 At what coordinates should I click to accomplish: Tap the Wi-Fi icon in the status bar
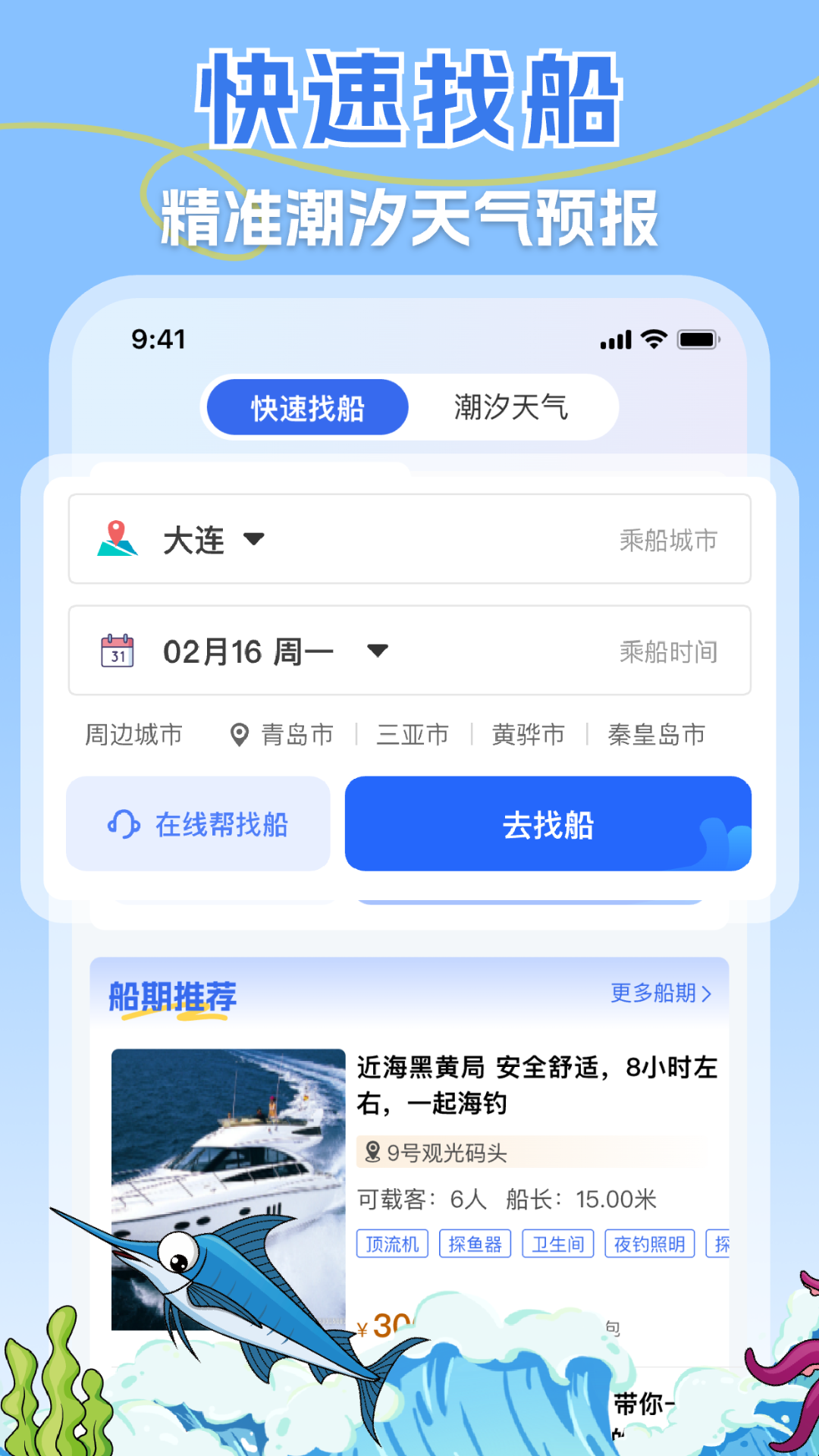point(654,340)
